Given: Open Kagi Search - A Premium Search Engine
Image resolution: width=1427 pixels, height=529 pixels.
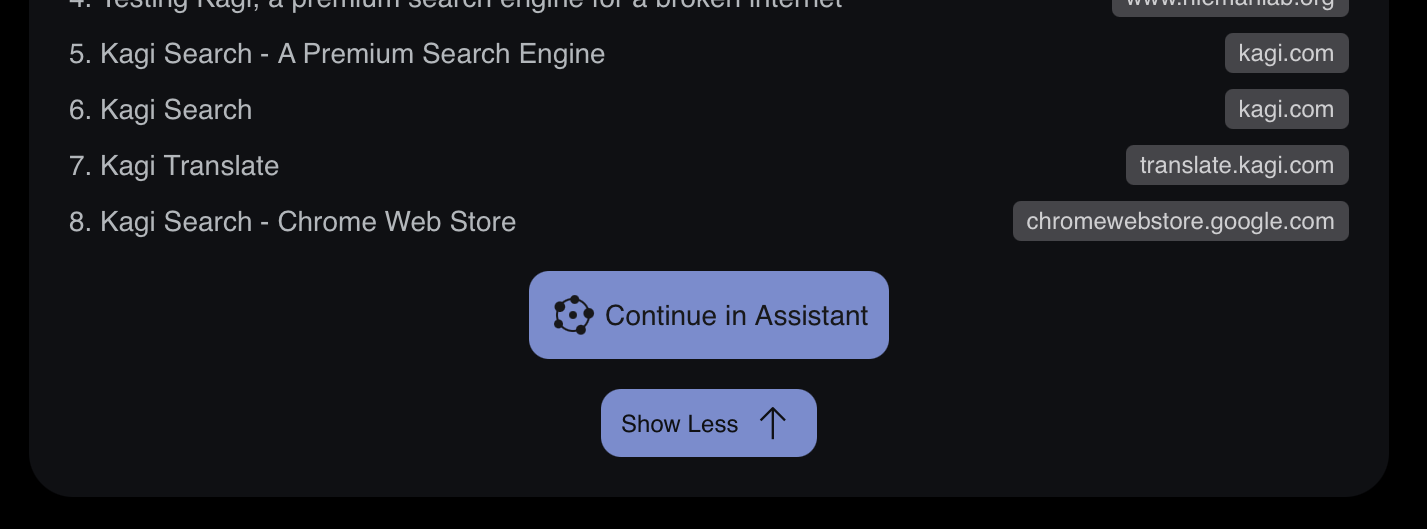Looking at the screenshot, I should 352,53.
